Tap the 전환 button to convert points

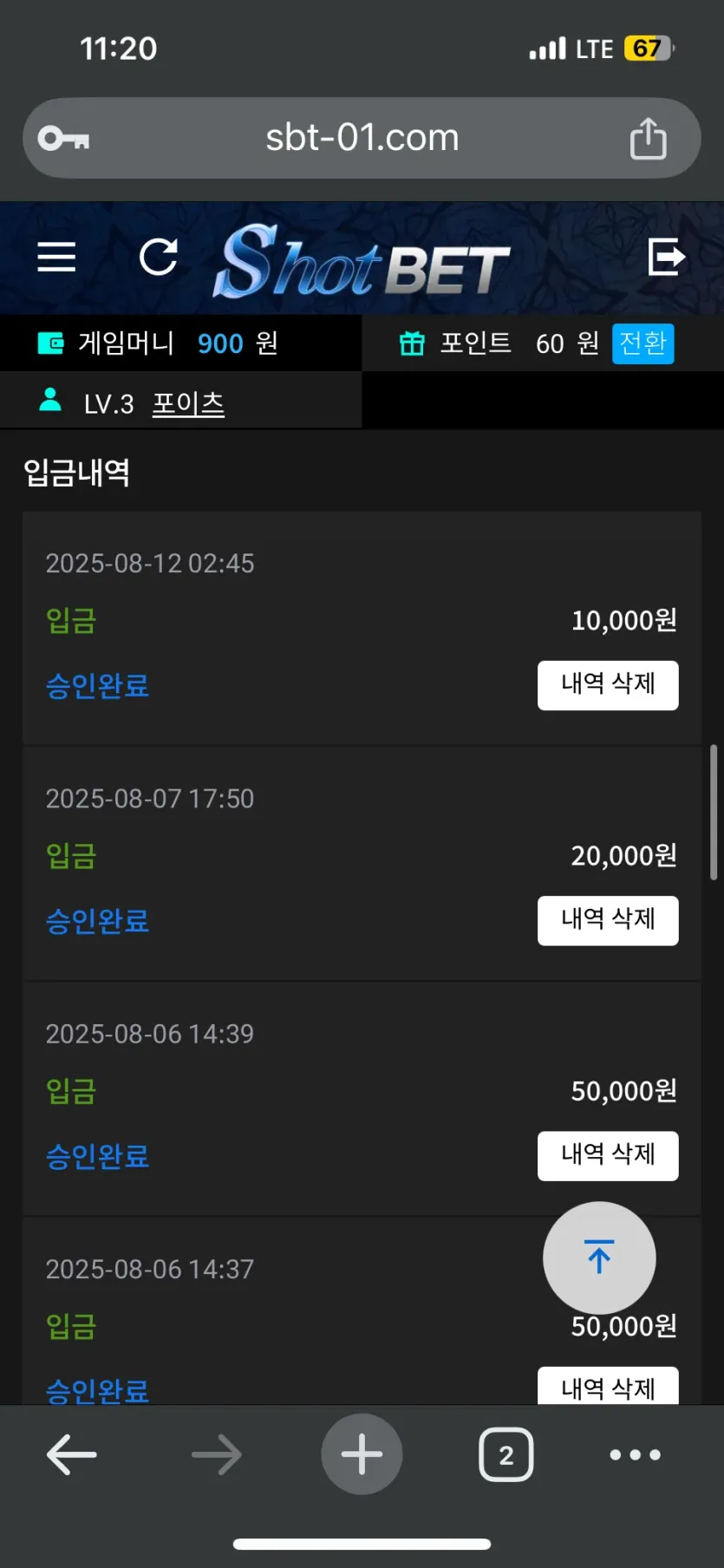pyautogui.click(x=642, y=343)
